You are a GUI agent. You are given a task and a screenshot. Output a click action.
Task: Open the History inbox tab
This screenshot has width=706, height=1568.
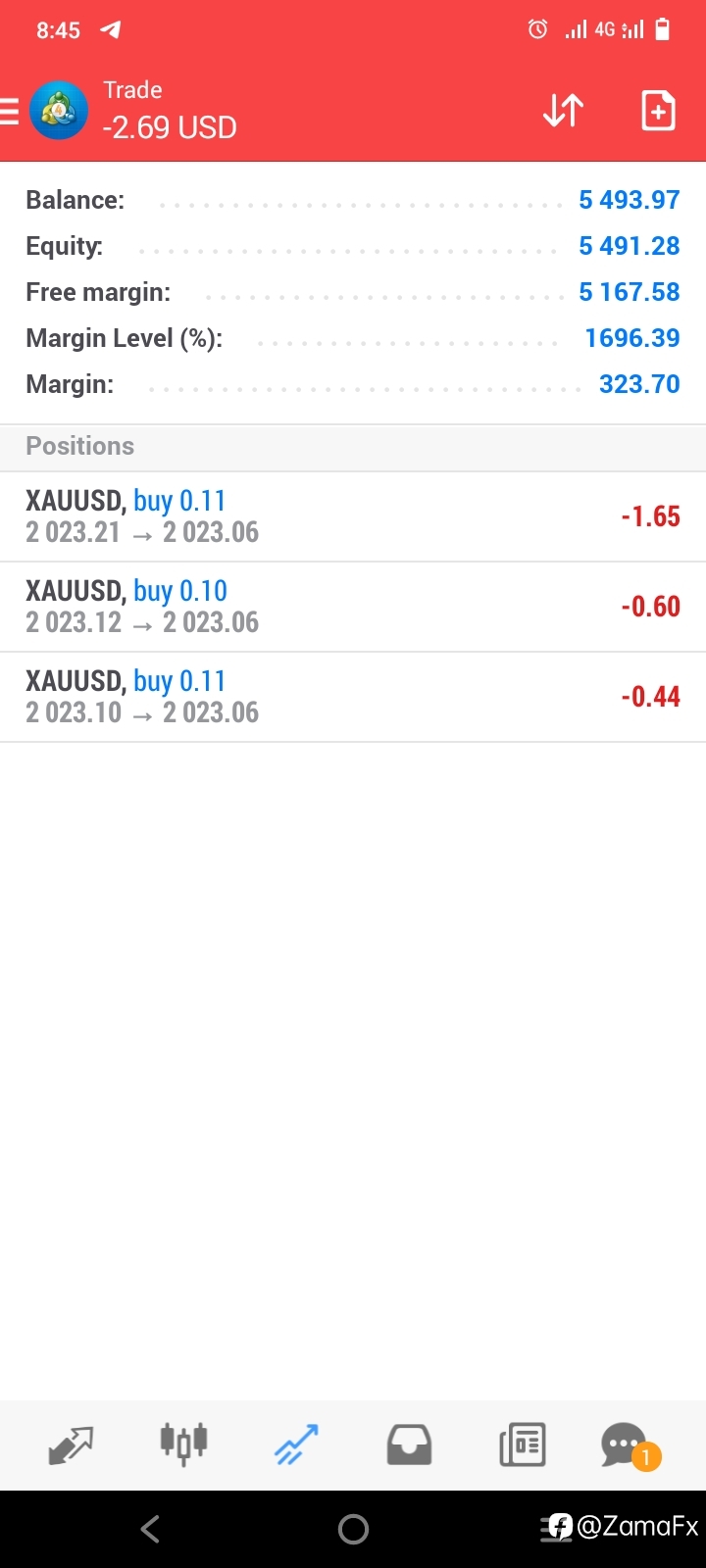coord(409,1445)
